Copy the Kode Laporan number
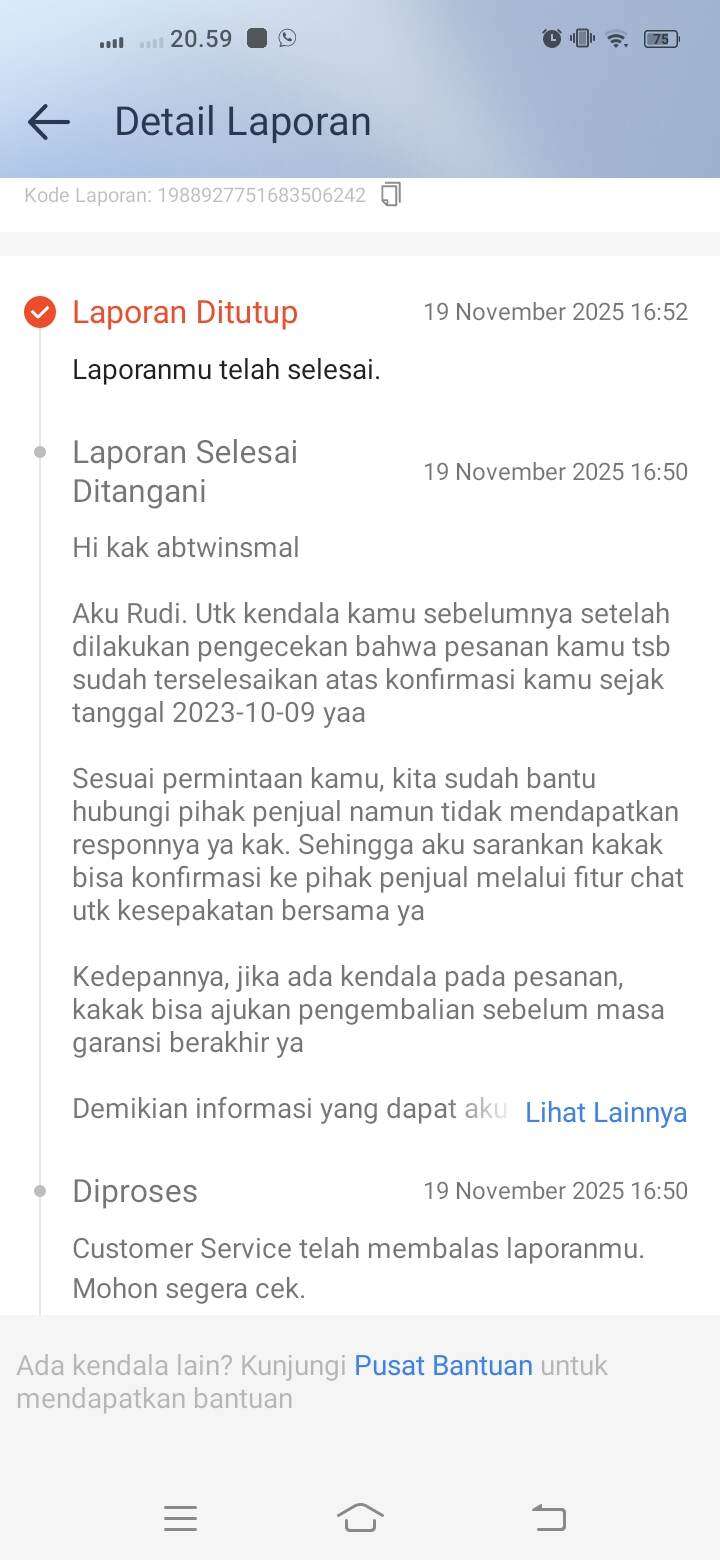 coord(391,194)
